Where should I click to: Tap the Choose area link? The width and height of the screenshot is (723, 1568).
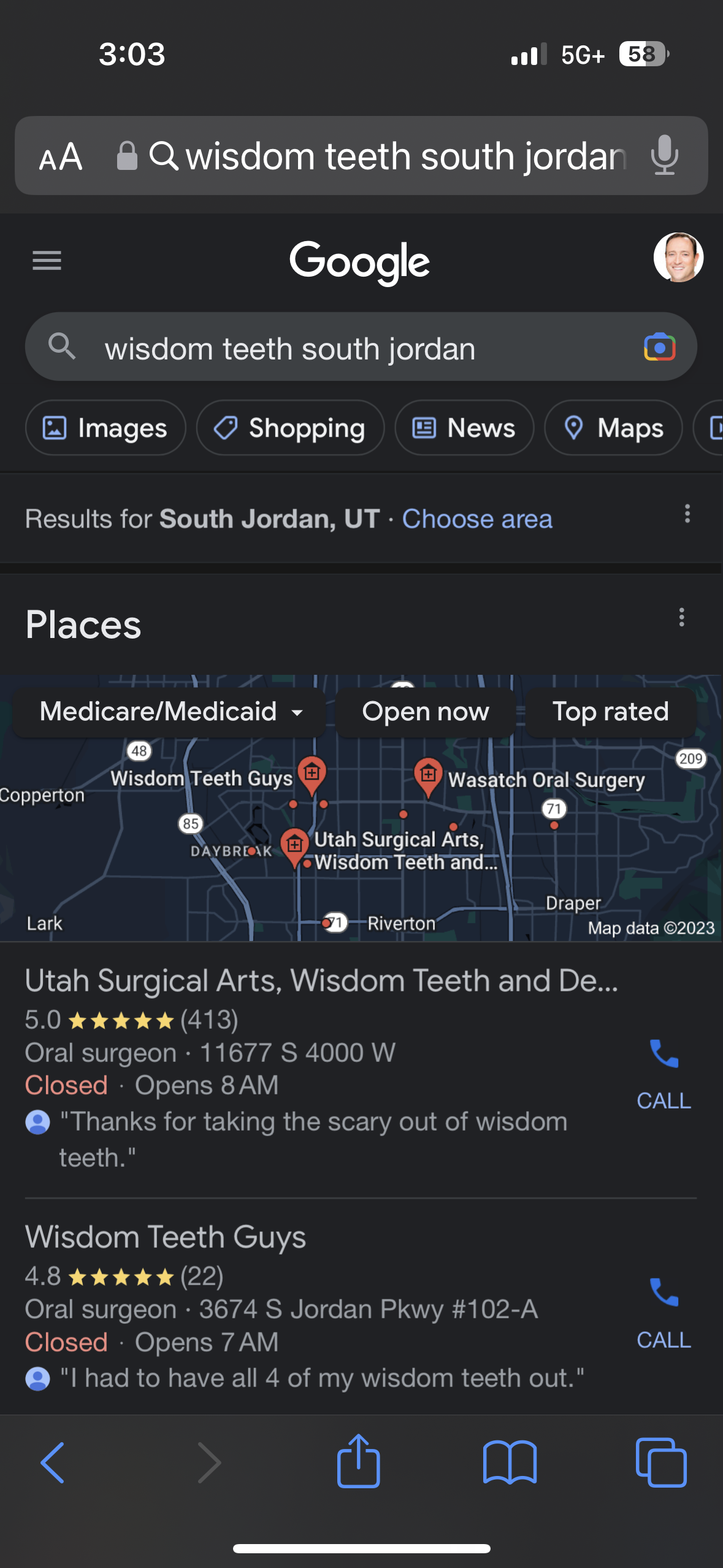click(x=477, y=519)
